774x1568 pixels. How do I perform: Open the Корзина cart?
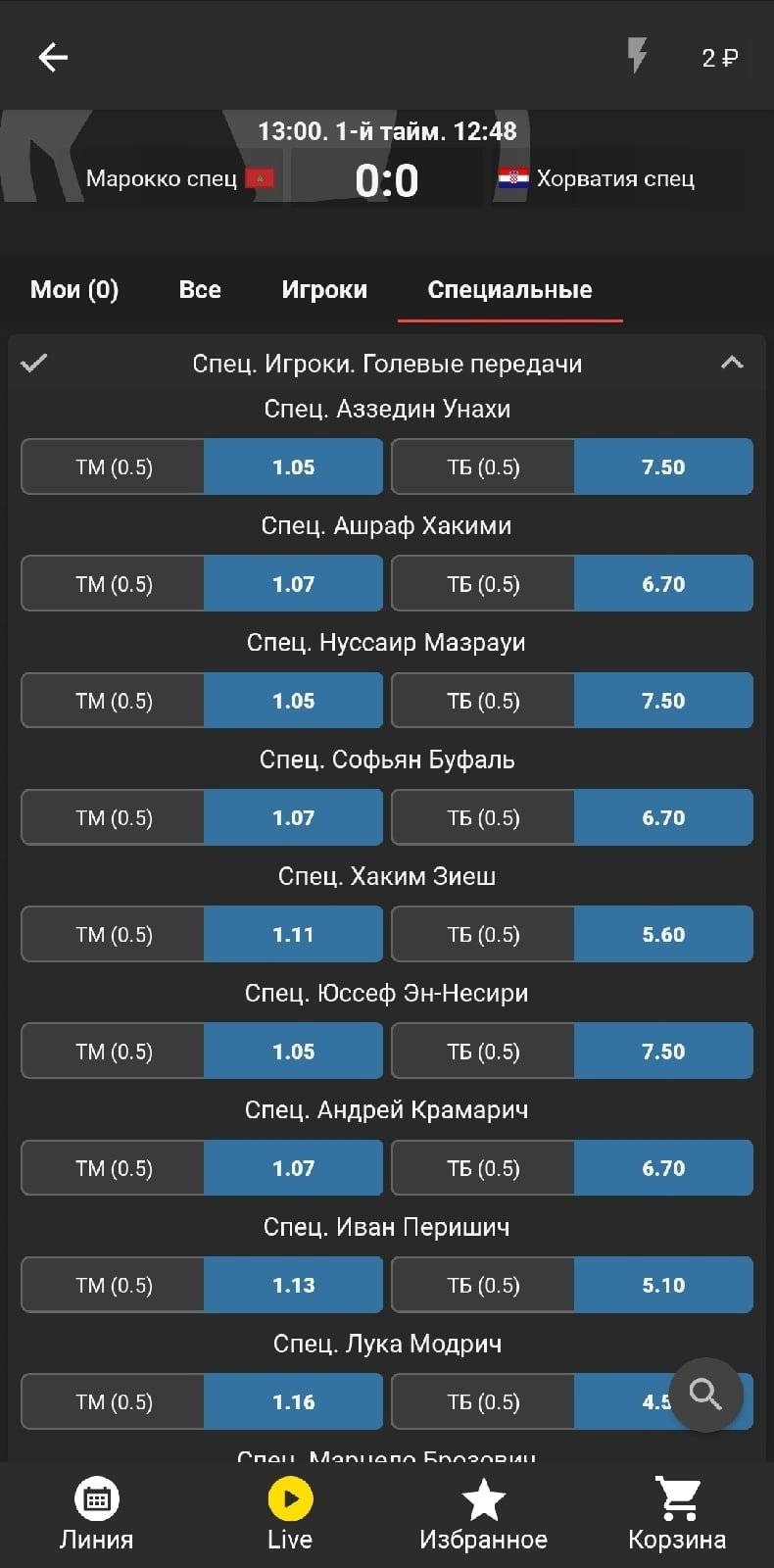[677, 1514]
